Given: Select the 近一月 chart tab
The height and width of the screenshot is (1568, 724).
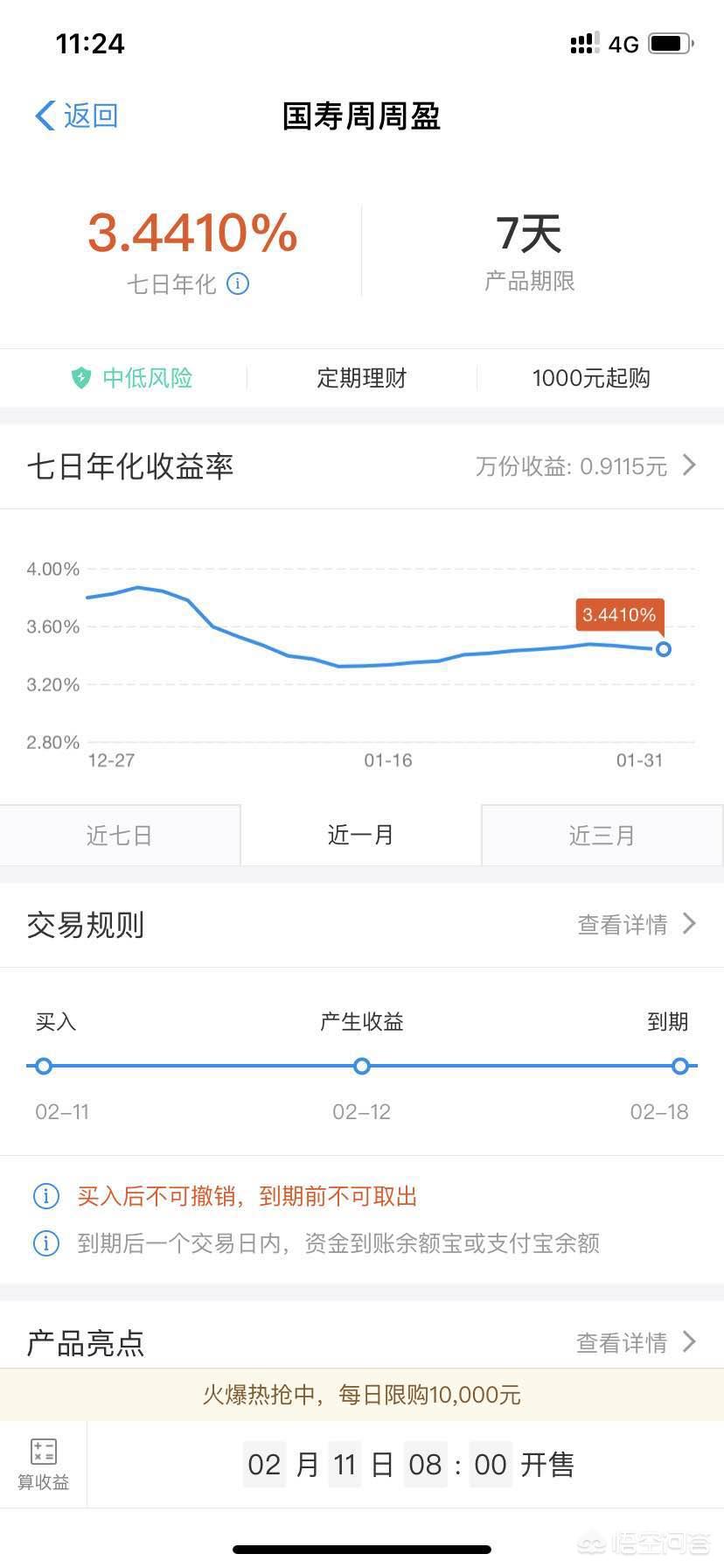Looking at the screenshot, I should (361, 836).
